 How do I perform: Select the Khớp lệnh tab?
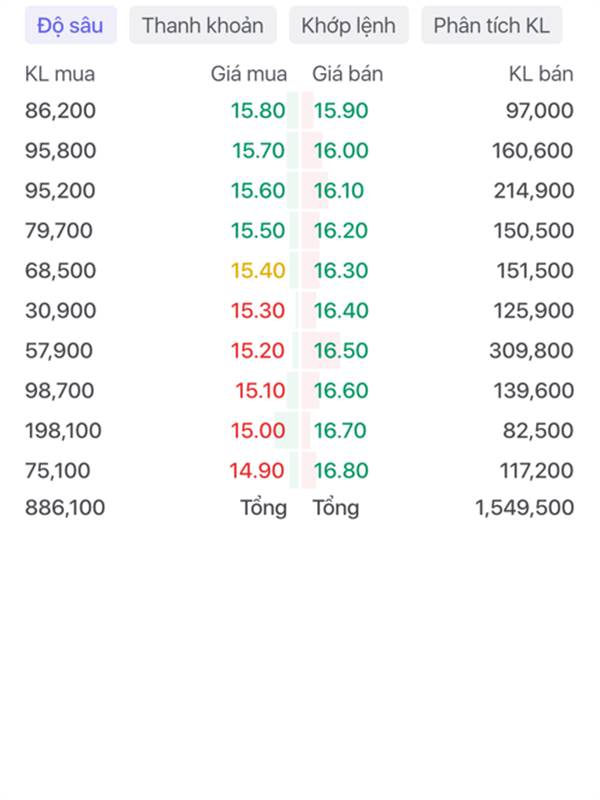pyautogui.click(x=348, y=26)
